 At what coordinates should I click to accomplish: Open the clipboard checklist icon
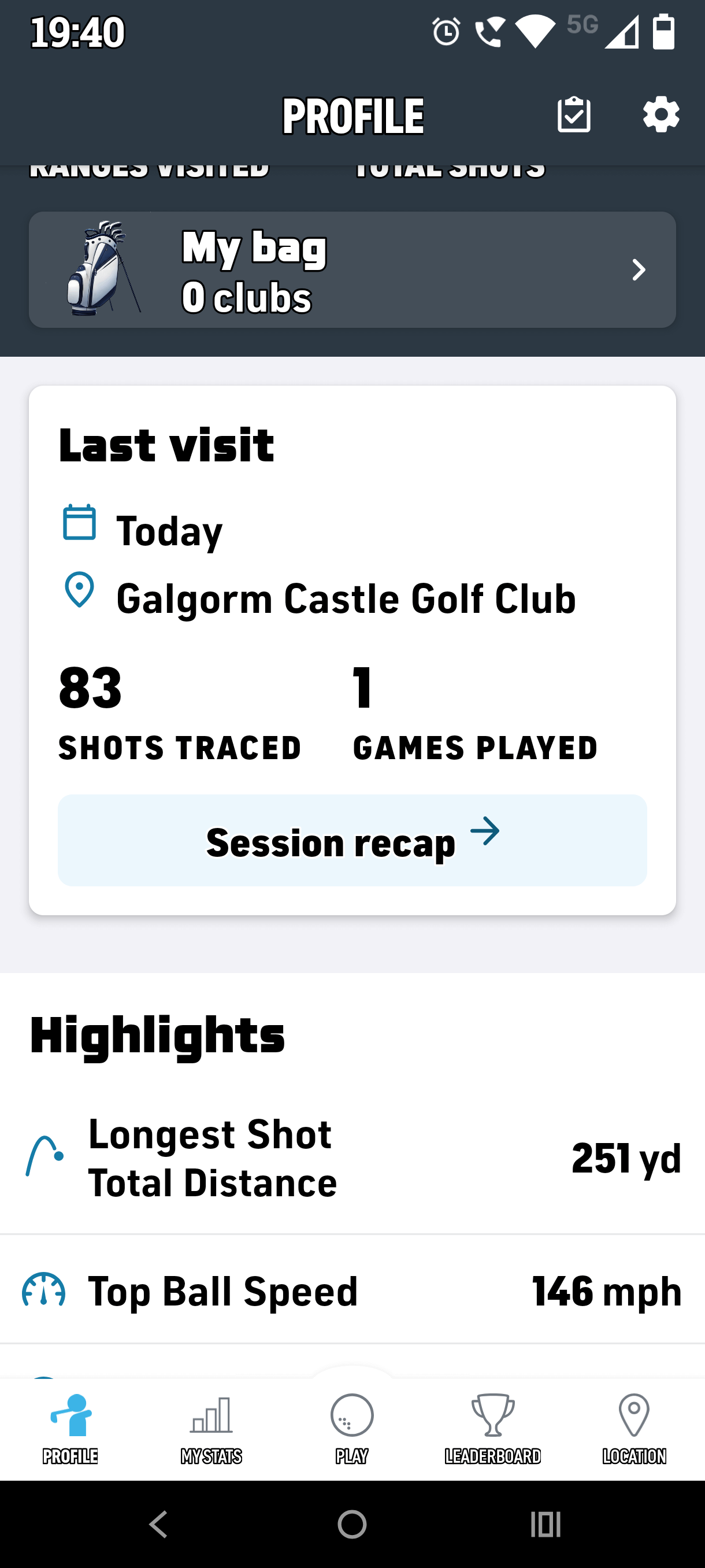tap(574, 114)
